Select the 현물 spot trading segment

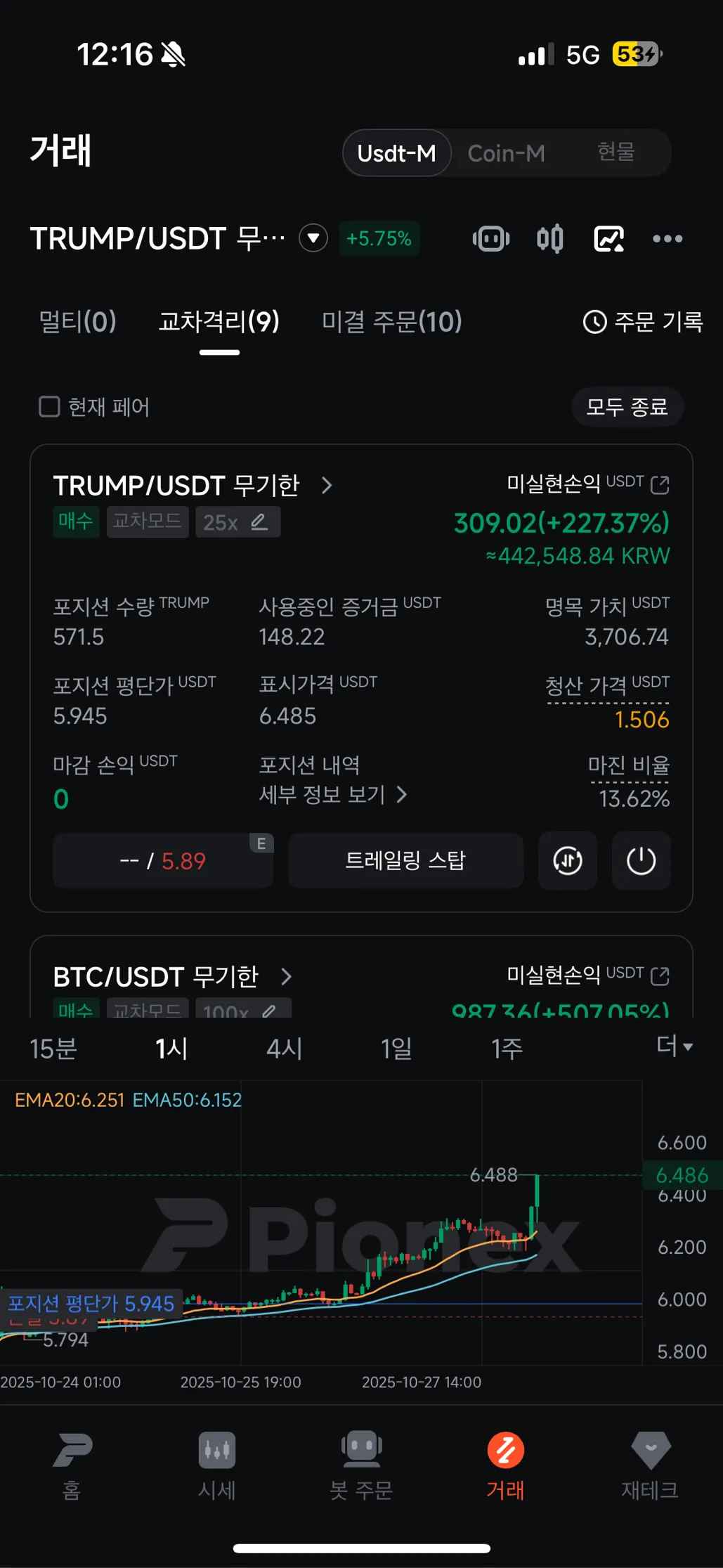[615, 152]
